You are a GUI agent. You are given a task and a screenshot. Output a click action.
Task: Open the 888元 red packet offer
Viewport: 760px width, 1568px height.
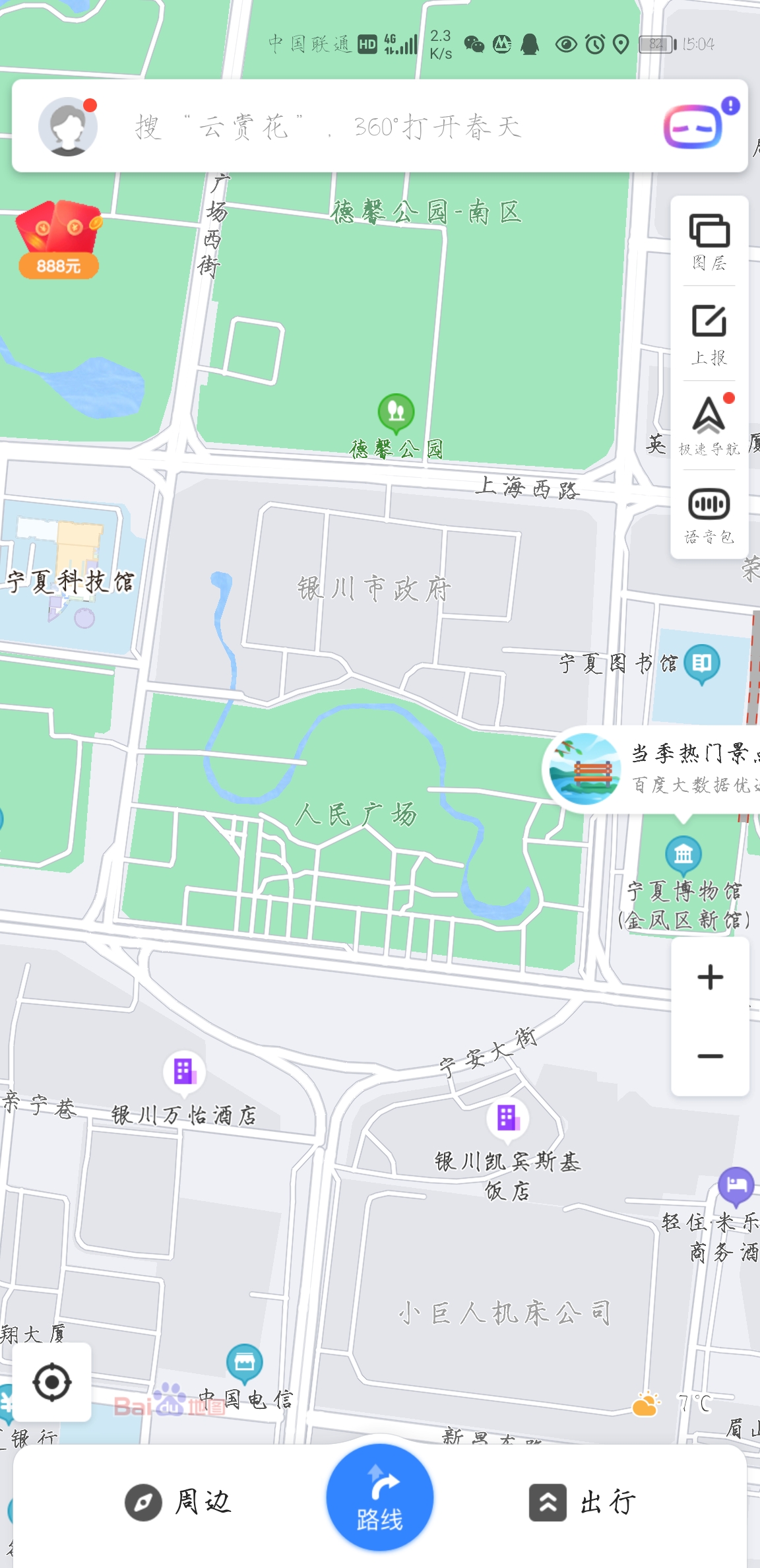point(58,240)
